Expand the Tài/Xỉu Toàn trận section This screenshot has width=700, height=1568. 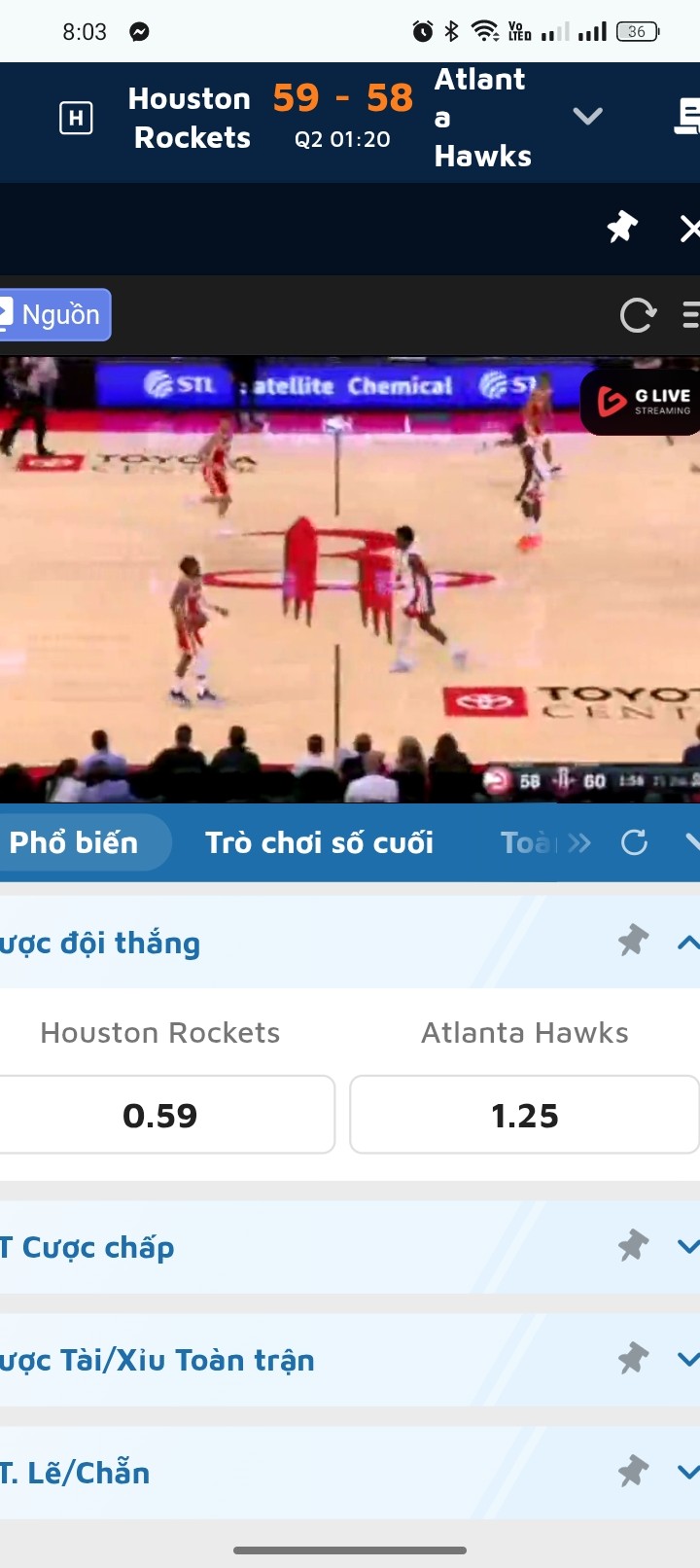pyautogui.click(x=687, y=1359)
